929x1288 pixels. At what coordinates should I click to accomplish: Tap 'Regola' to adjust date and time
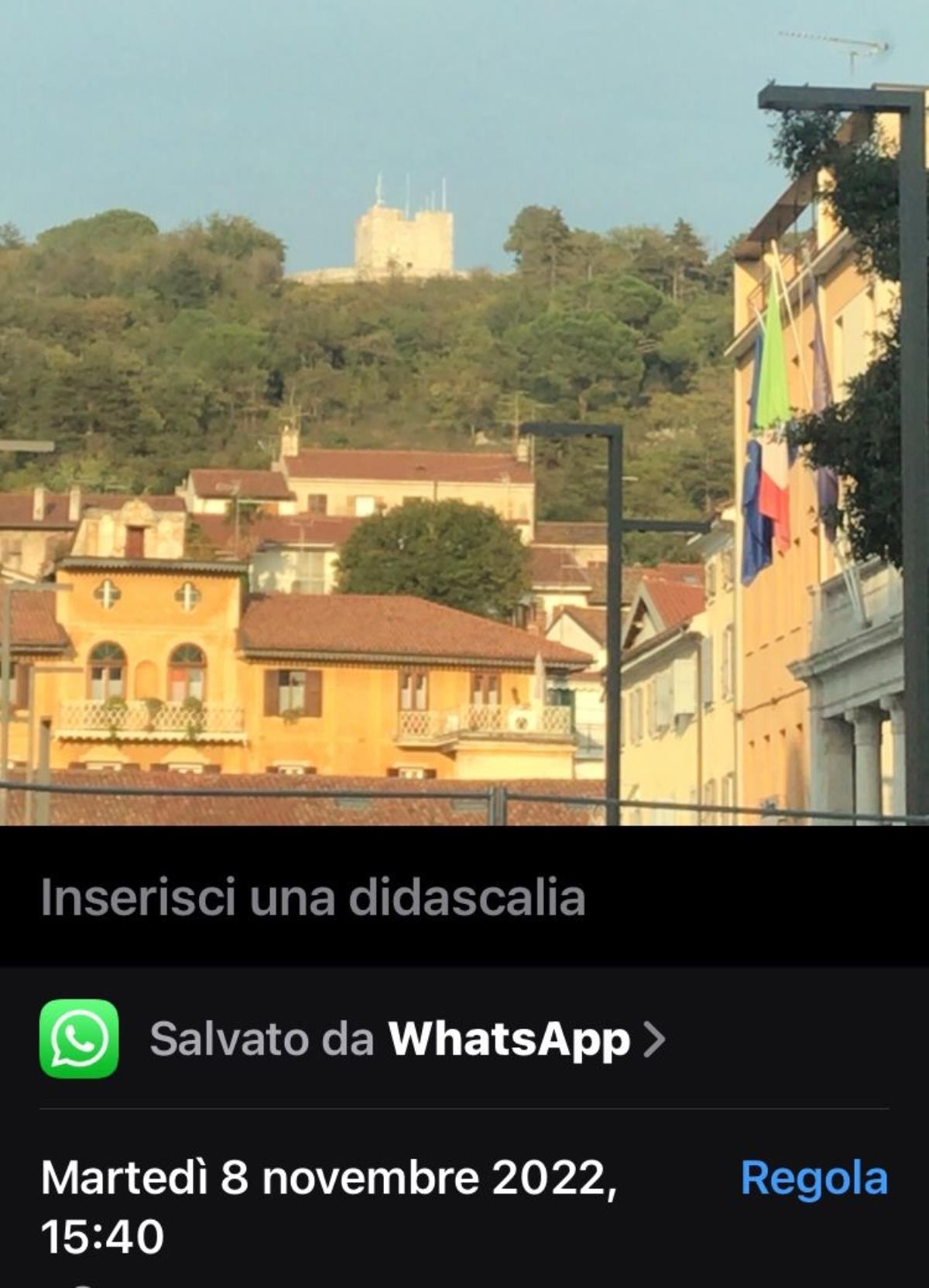tap(814, 1178)
